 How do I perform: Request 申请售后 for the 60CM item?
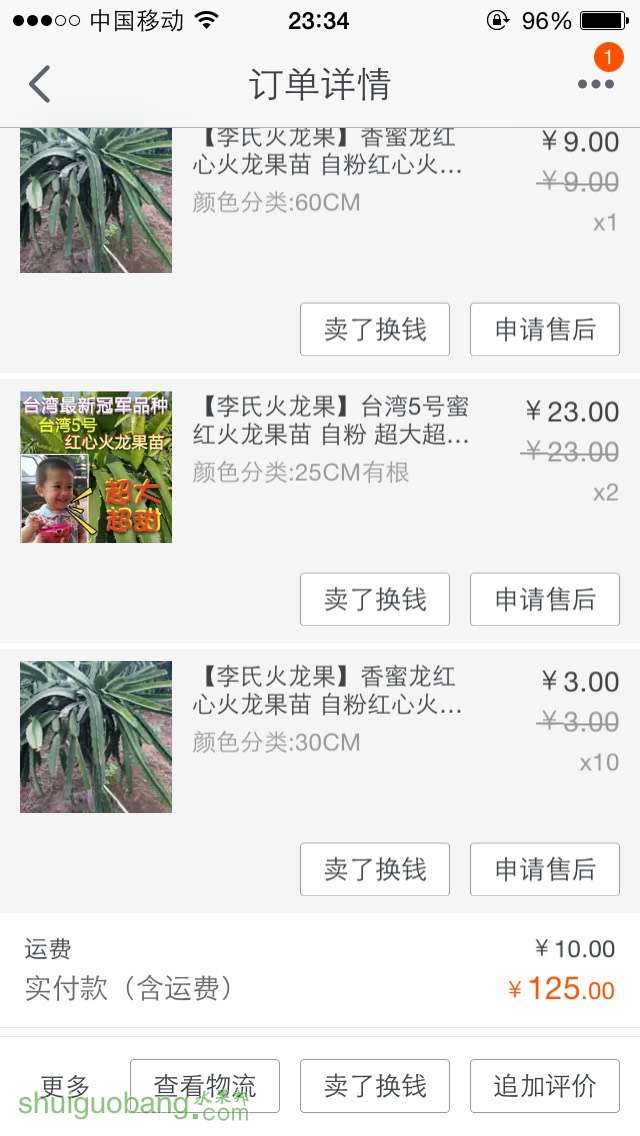tap(545, 330)
